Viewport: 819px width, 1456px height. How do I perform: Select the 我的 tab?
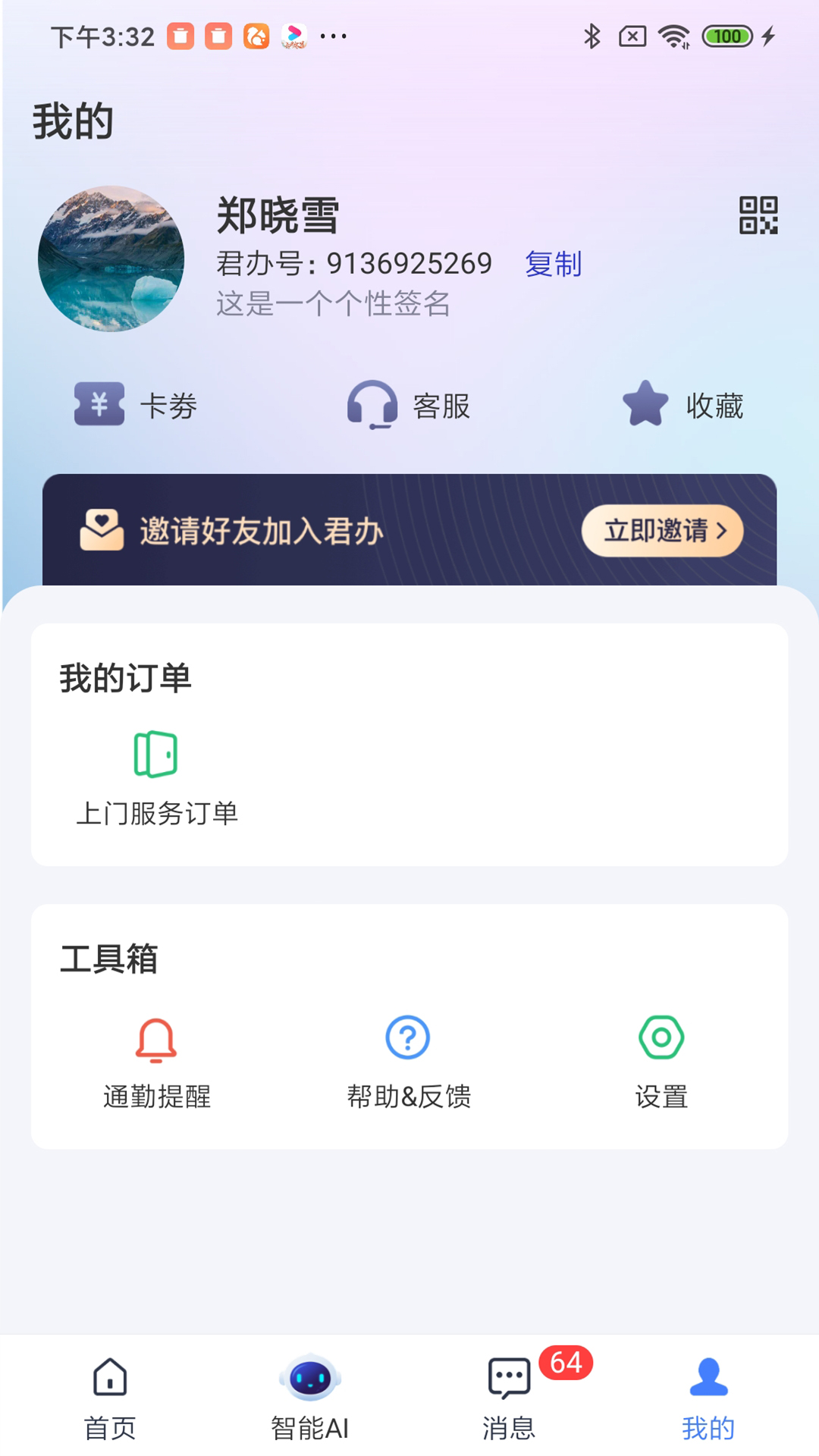click(x=708, y=1397)
